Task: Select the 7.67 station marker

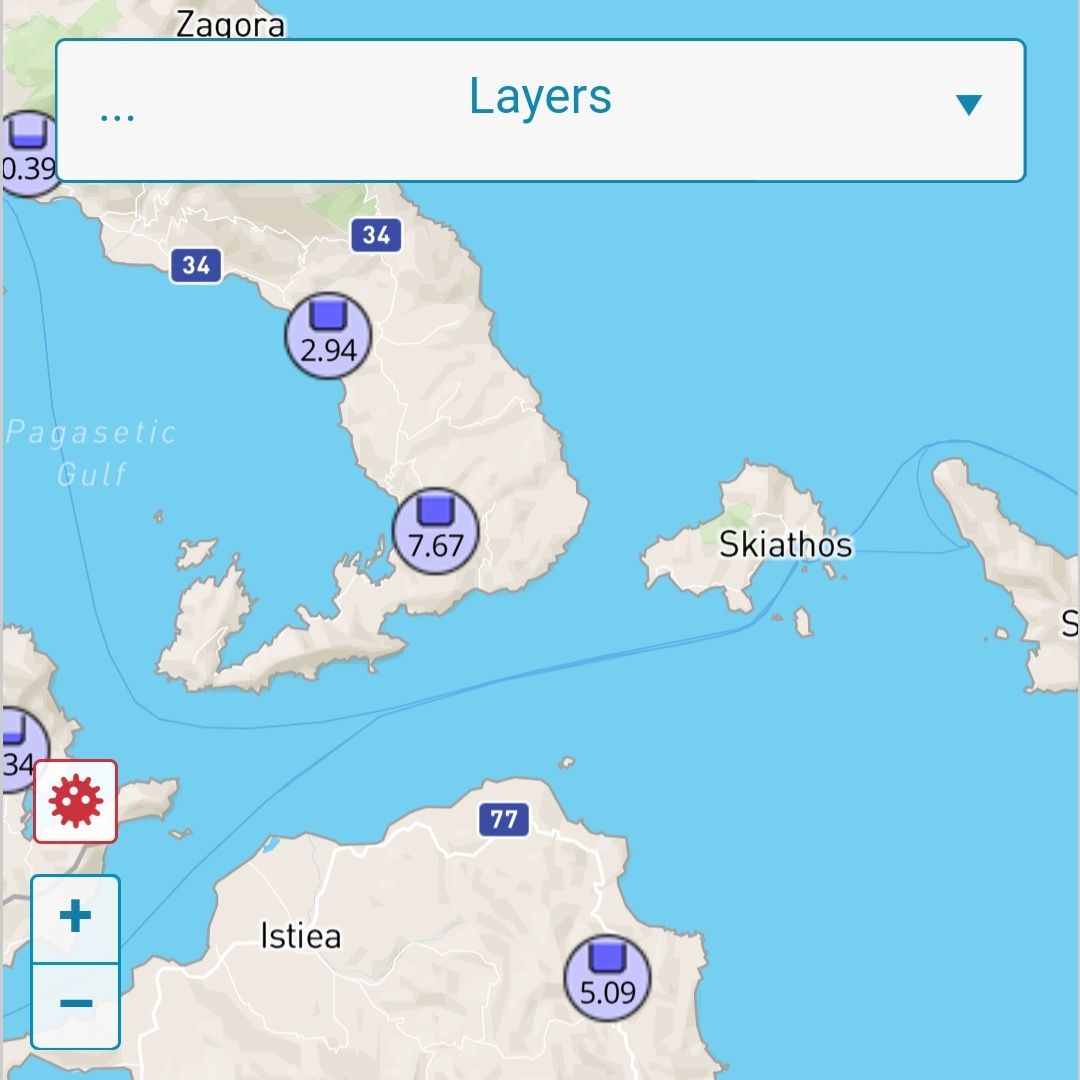Action: coord(435,531)
